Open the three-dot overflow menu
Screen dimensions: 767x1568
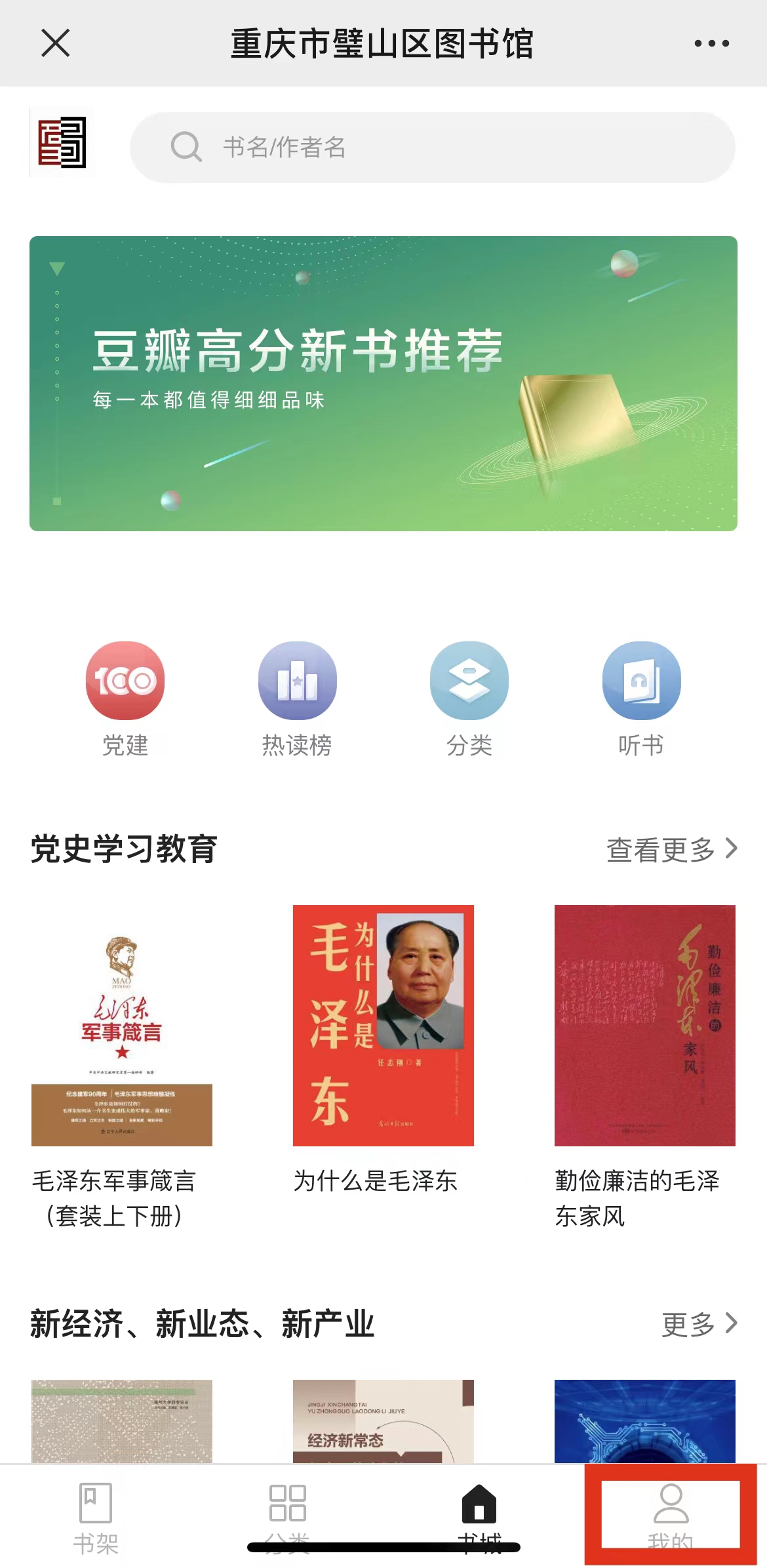click(711, 43)
